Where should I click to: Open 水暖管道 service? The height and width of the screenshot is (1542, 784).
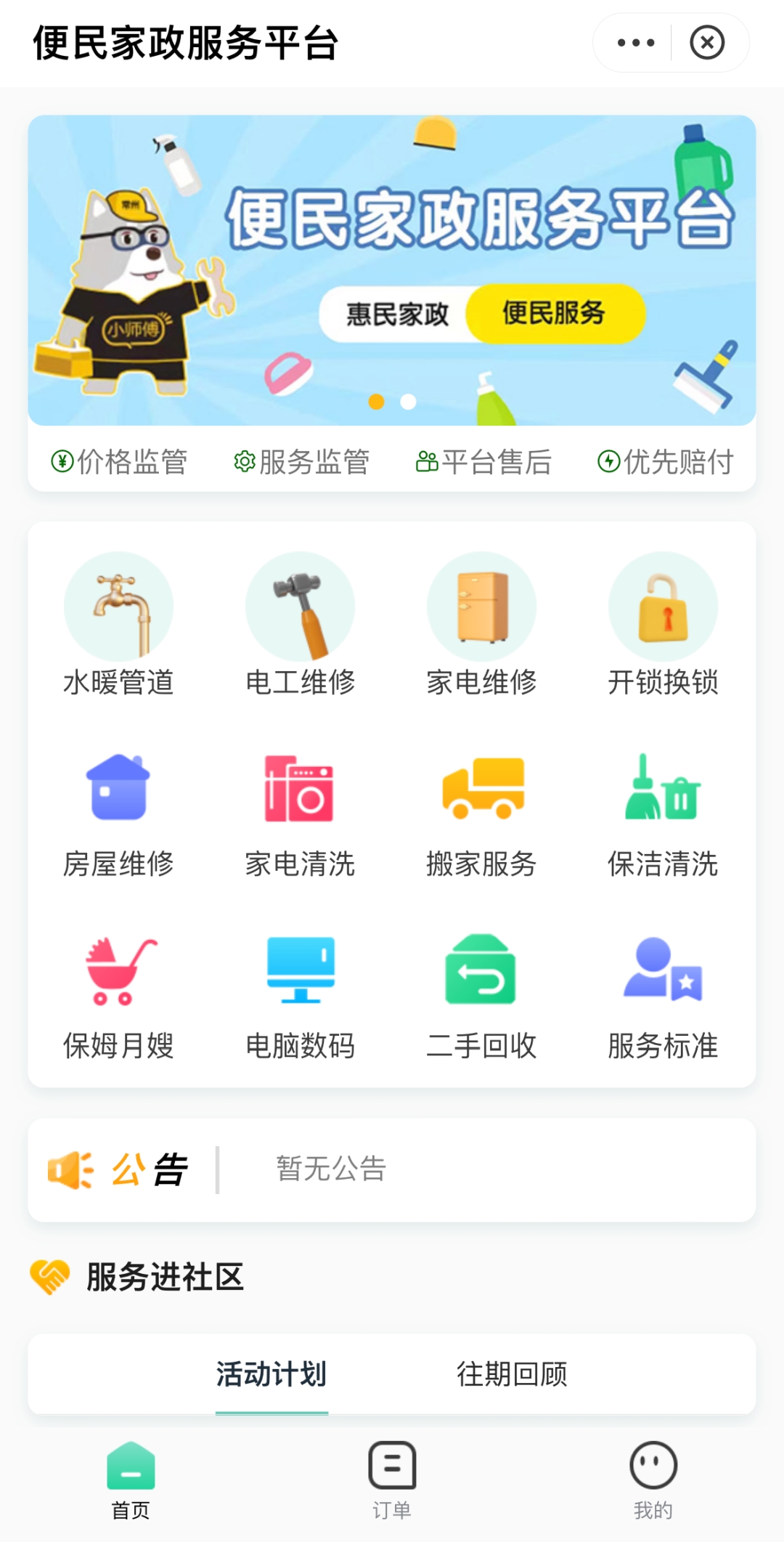118,625
